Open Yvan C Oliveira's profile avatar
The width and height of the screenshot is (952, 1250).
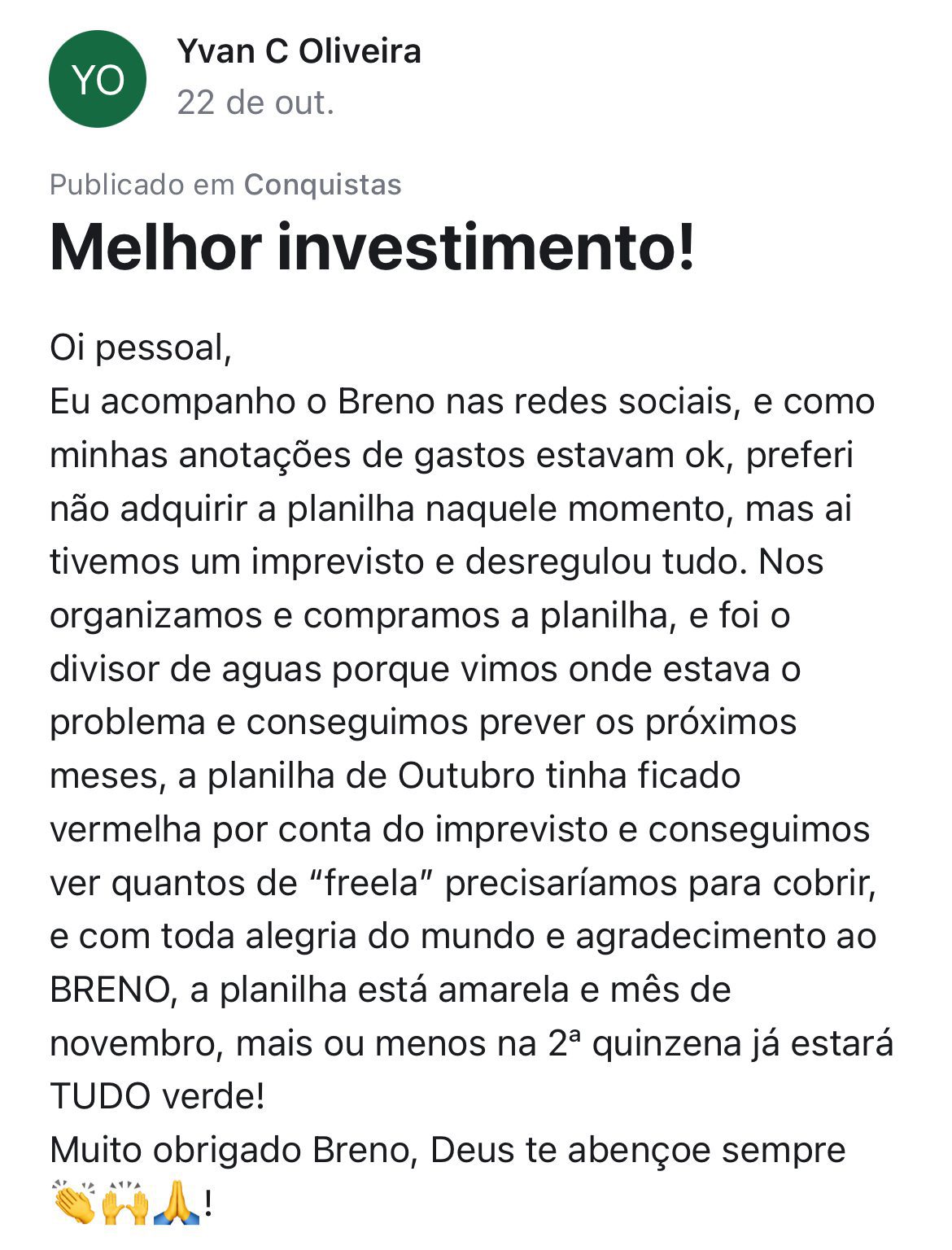[98, 79]
